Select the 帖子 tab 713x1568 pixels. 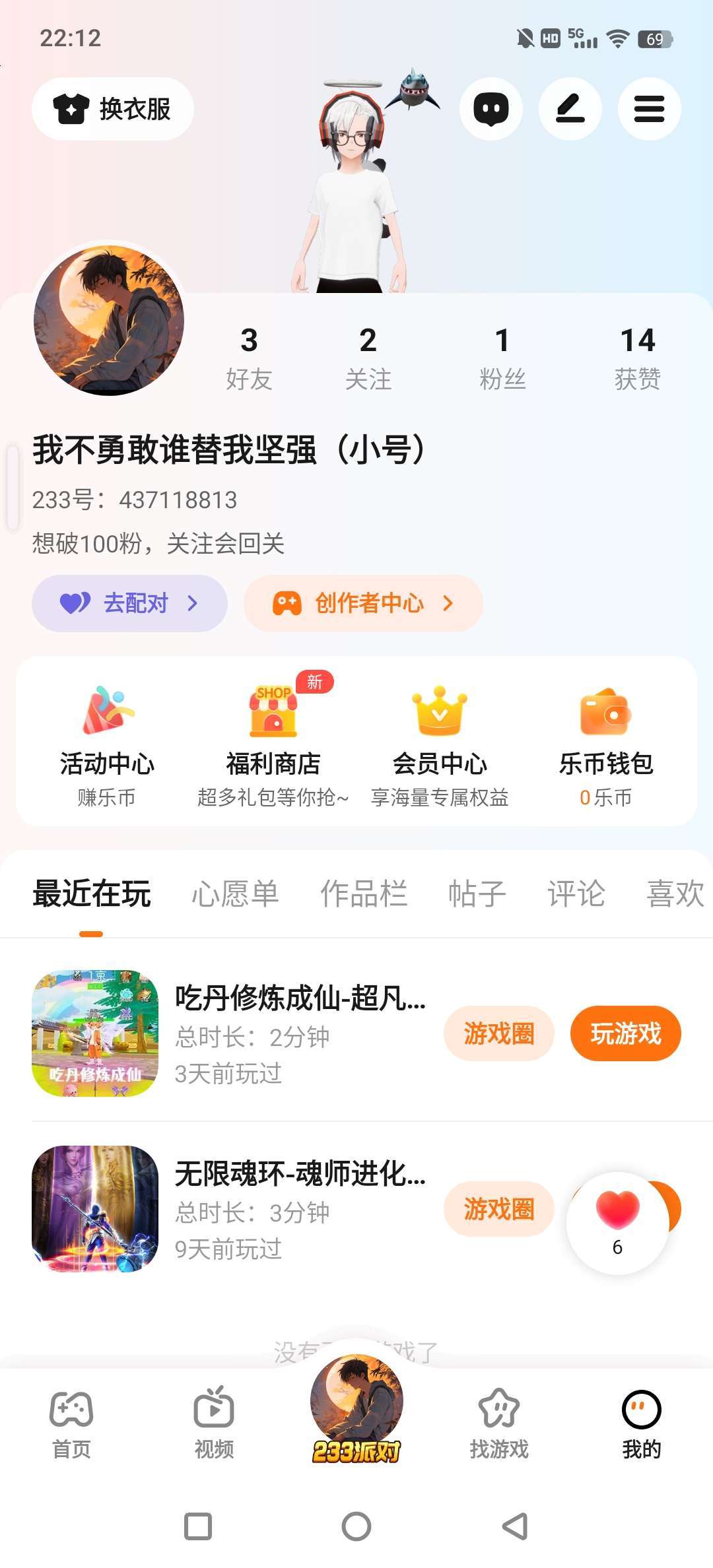click(x=477, y=894)
